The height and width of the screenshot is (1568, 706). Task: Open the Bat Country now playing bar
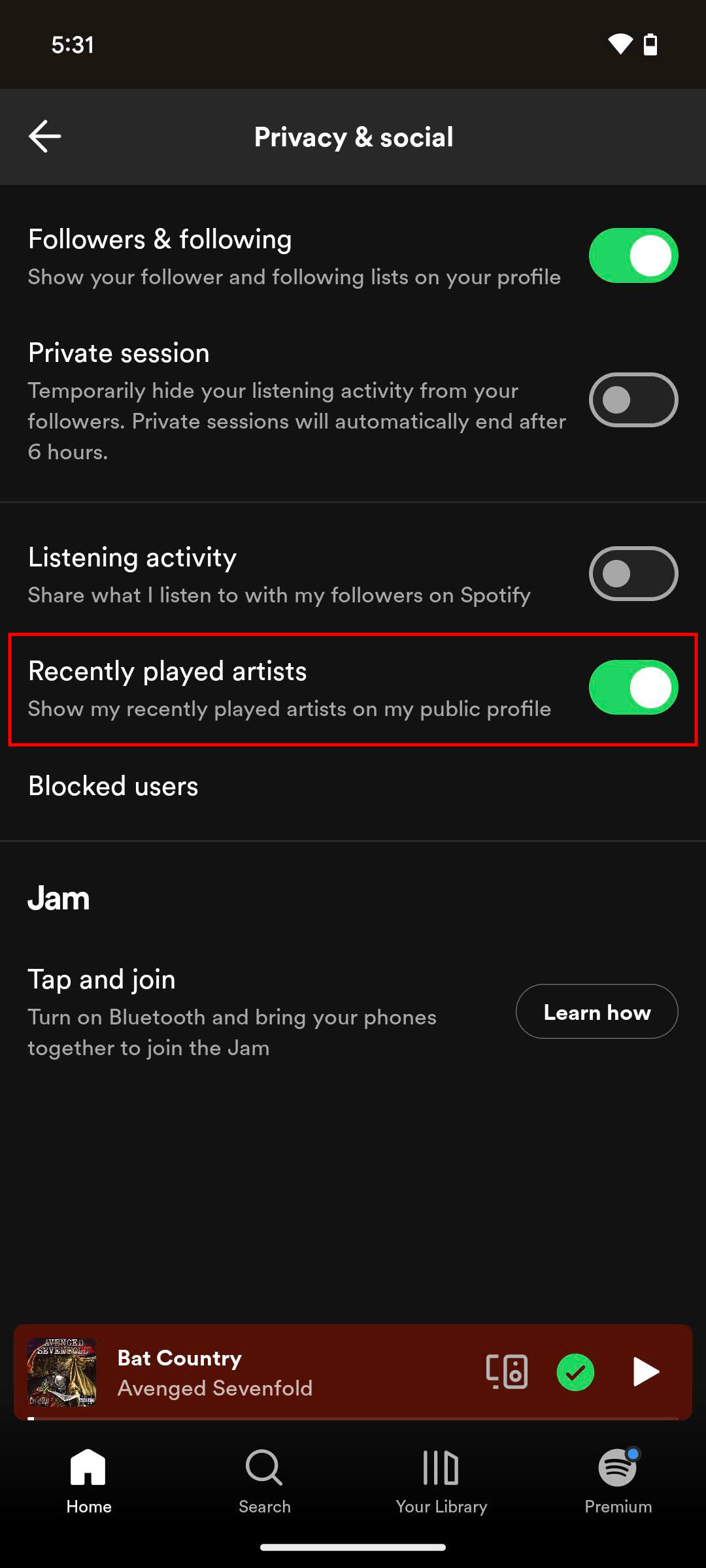261,1372
